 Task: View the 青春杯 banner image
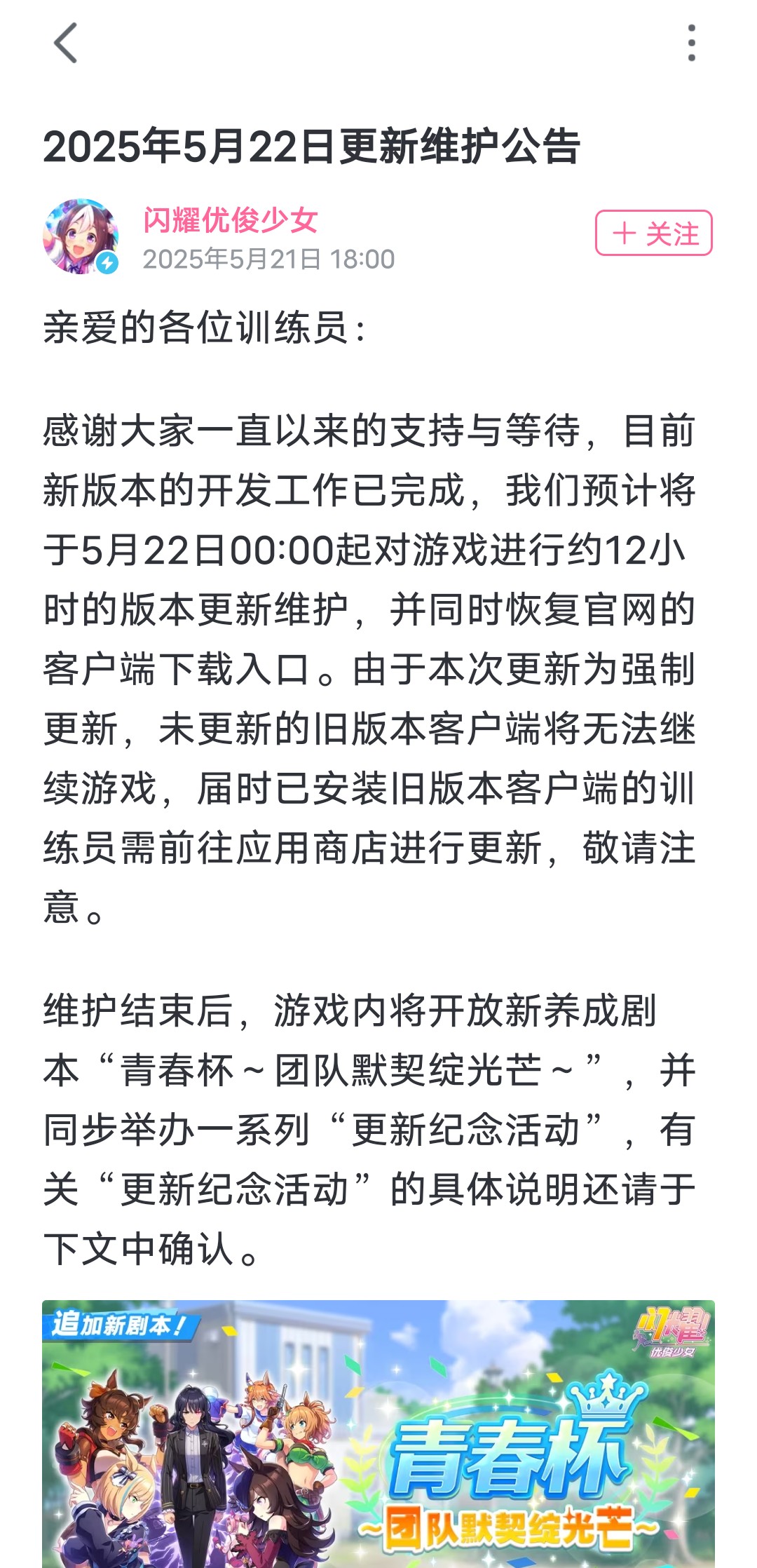[378, 1434]
